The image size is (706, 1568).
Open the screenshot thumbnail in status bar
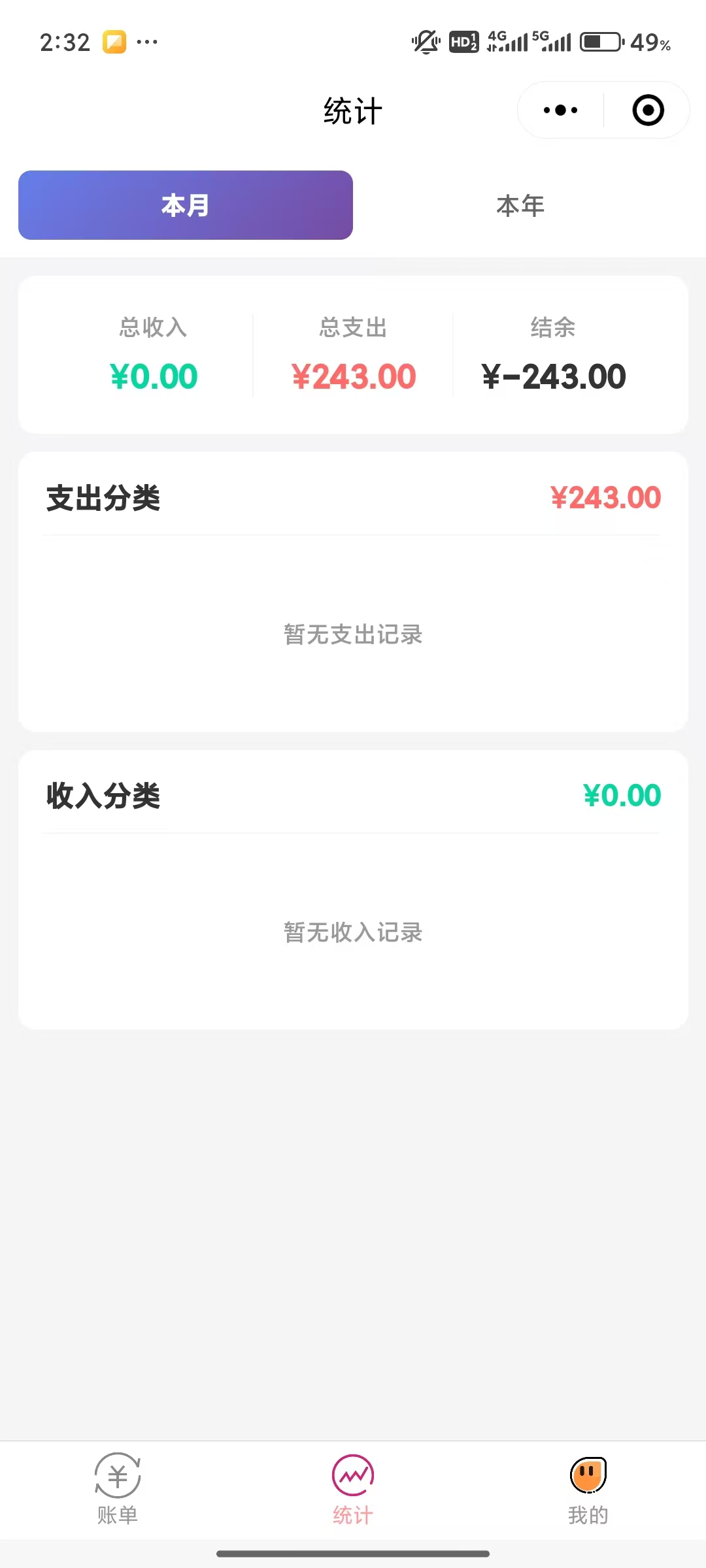pyautogui.click(x=115, y=42)
